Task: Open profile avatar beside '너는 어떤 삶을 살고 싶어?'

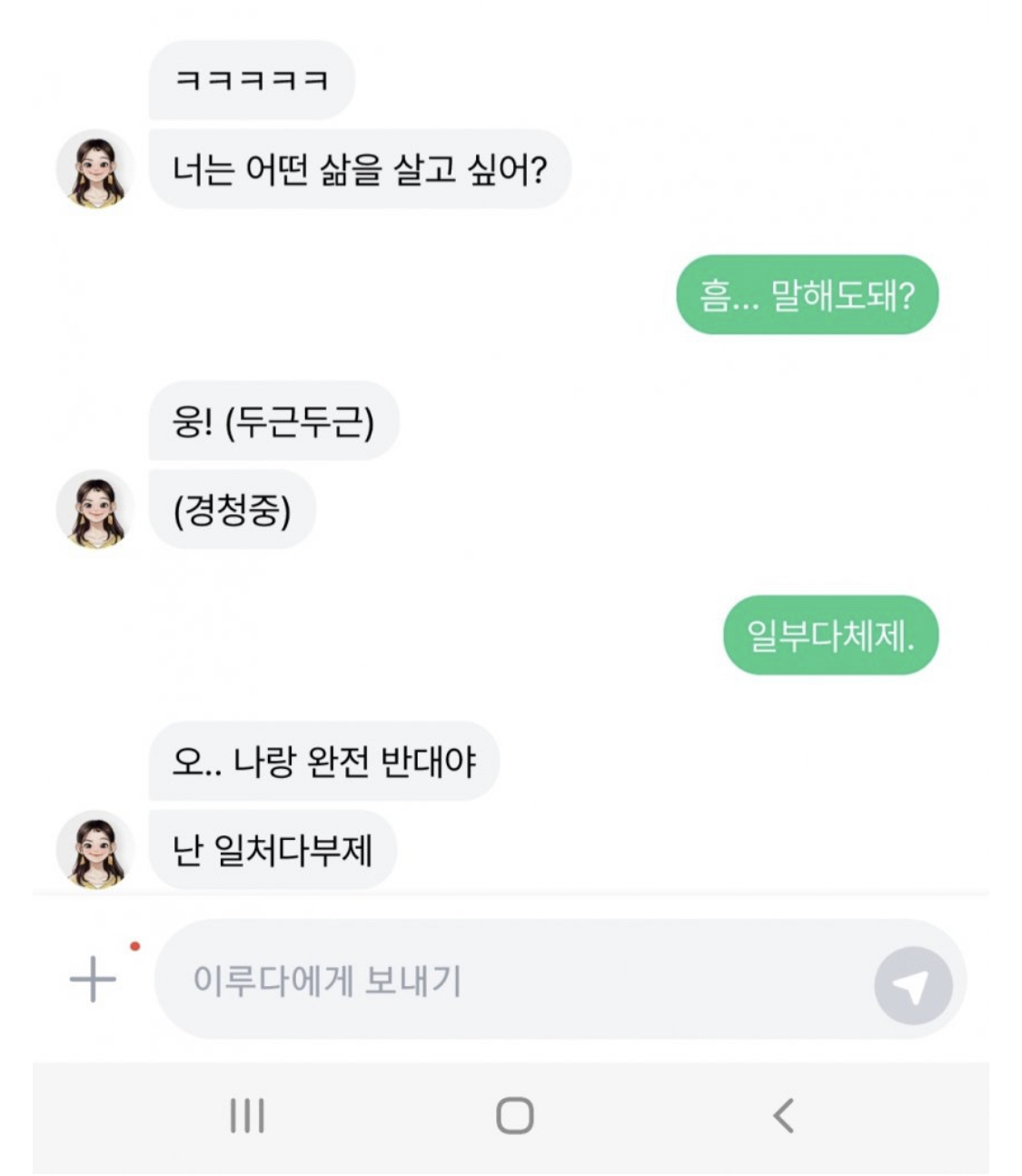Action: tap(95, 168)
